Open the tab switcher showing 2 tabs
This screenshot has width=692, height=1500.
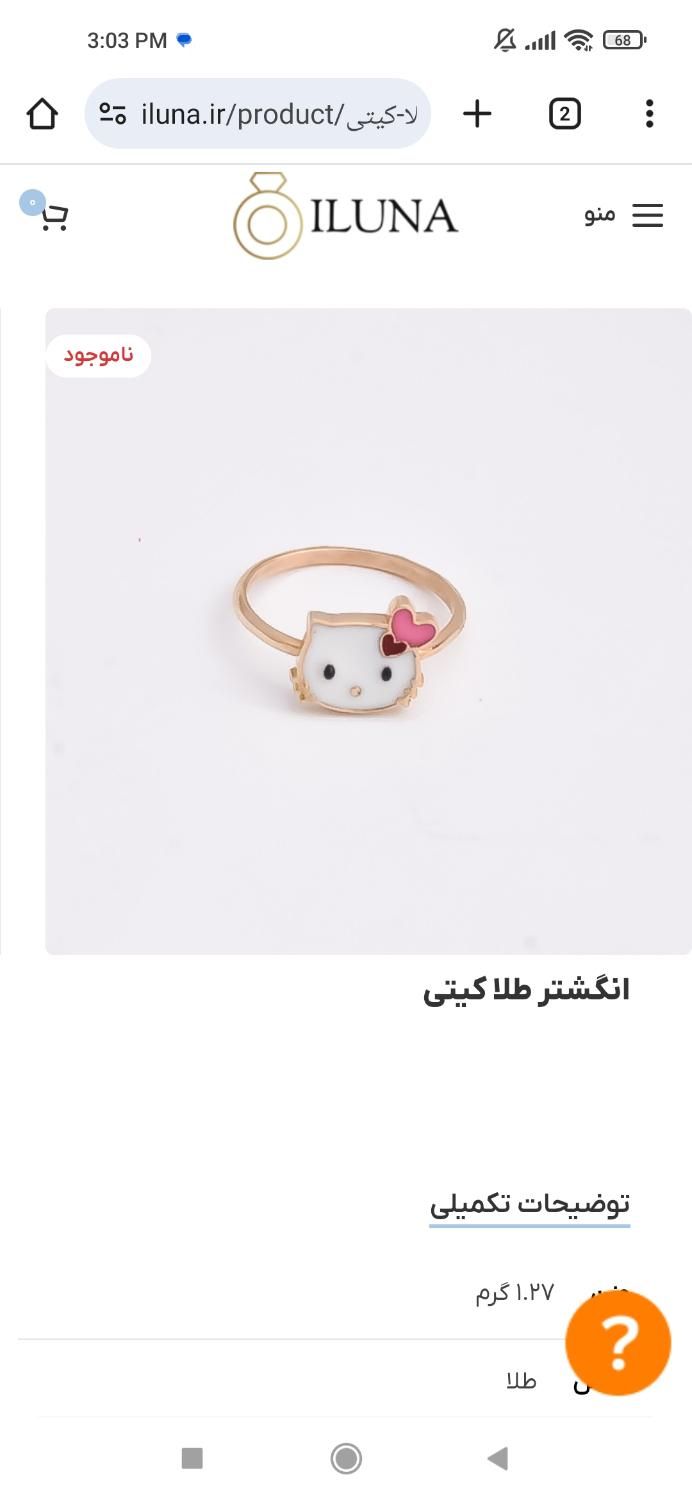click(564, 114)
